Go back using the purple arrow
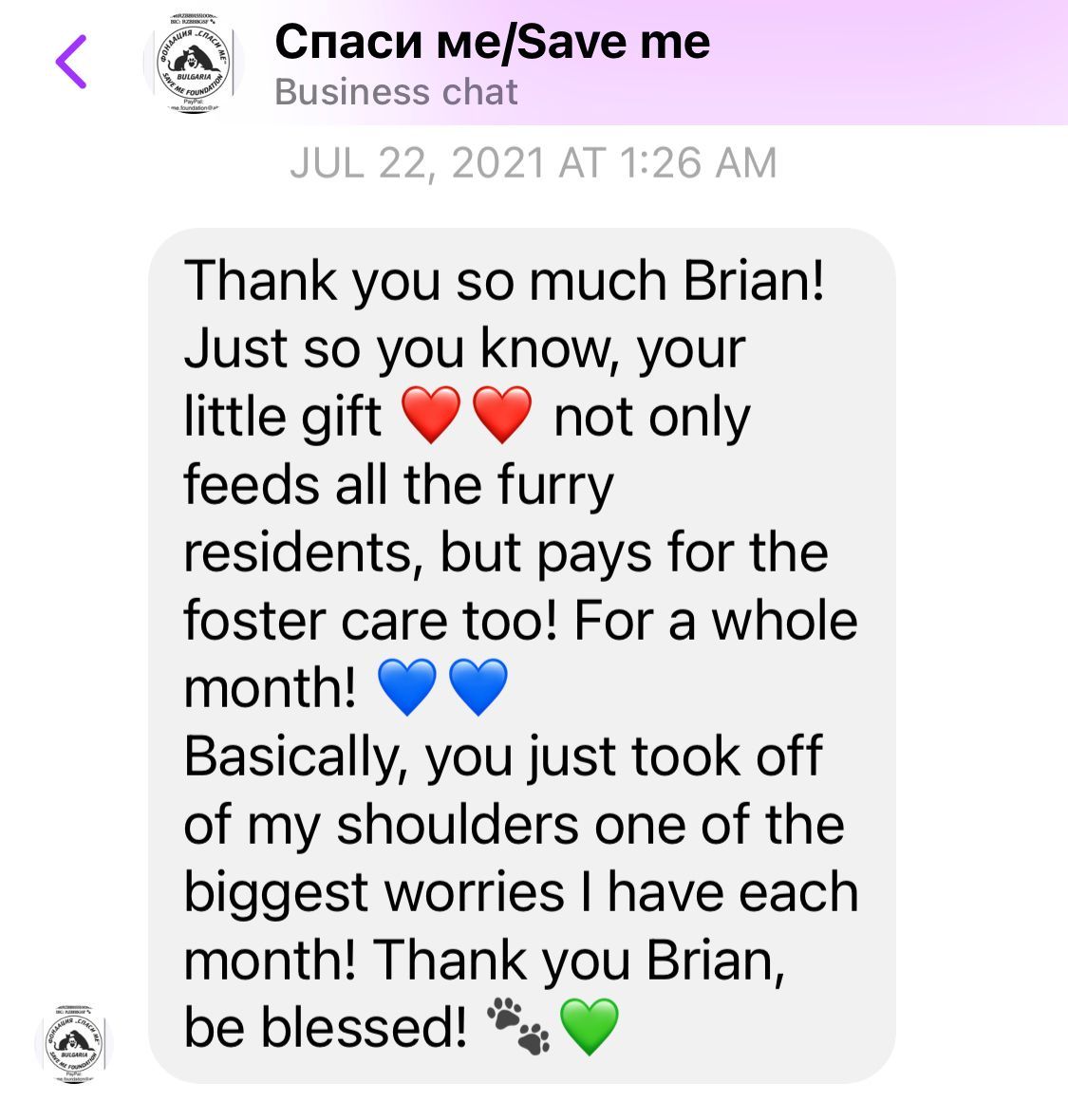This screenshot has height=1120, width=1068. pos(71,62)
